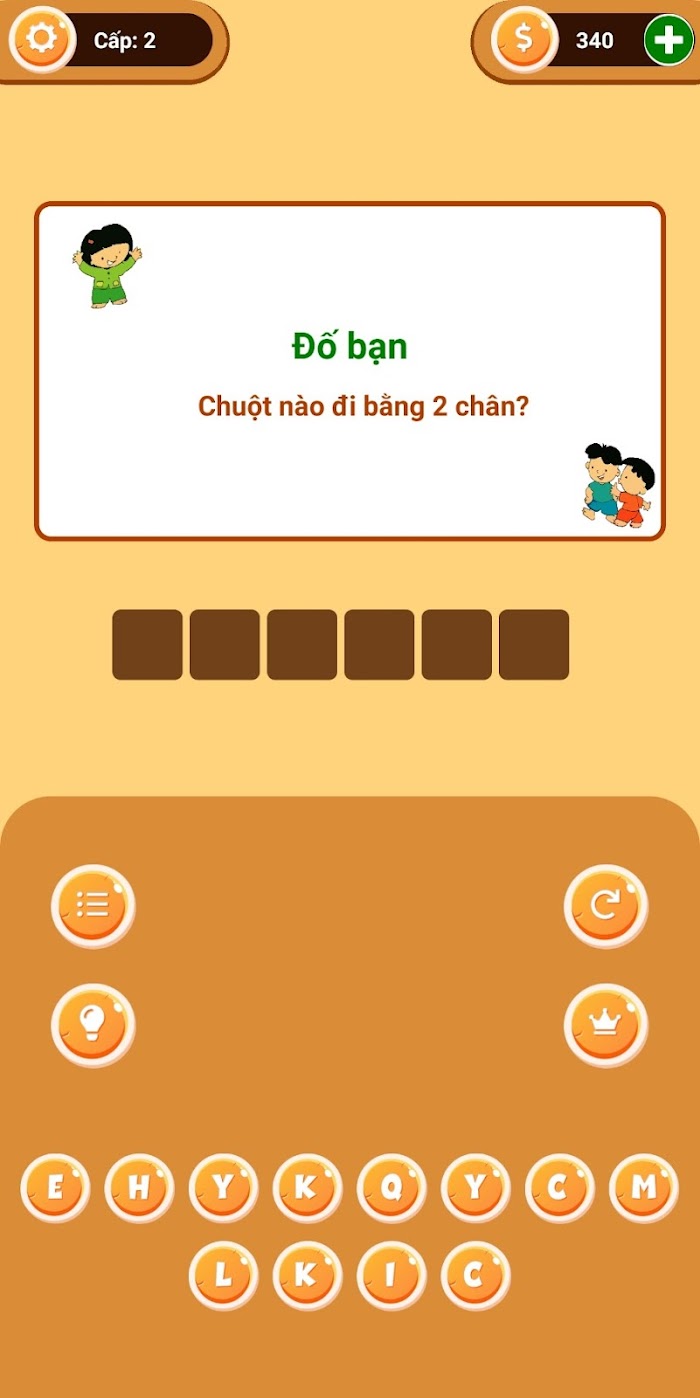Open the crown leaderboard button
This screenshot has height=1398, width=700.
click(606, 1025)
